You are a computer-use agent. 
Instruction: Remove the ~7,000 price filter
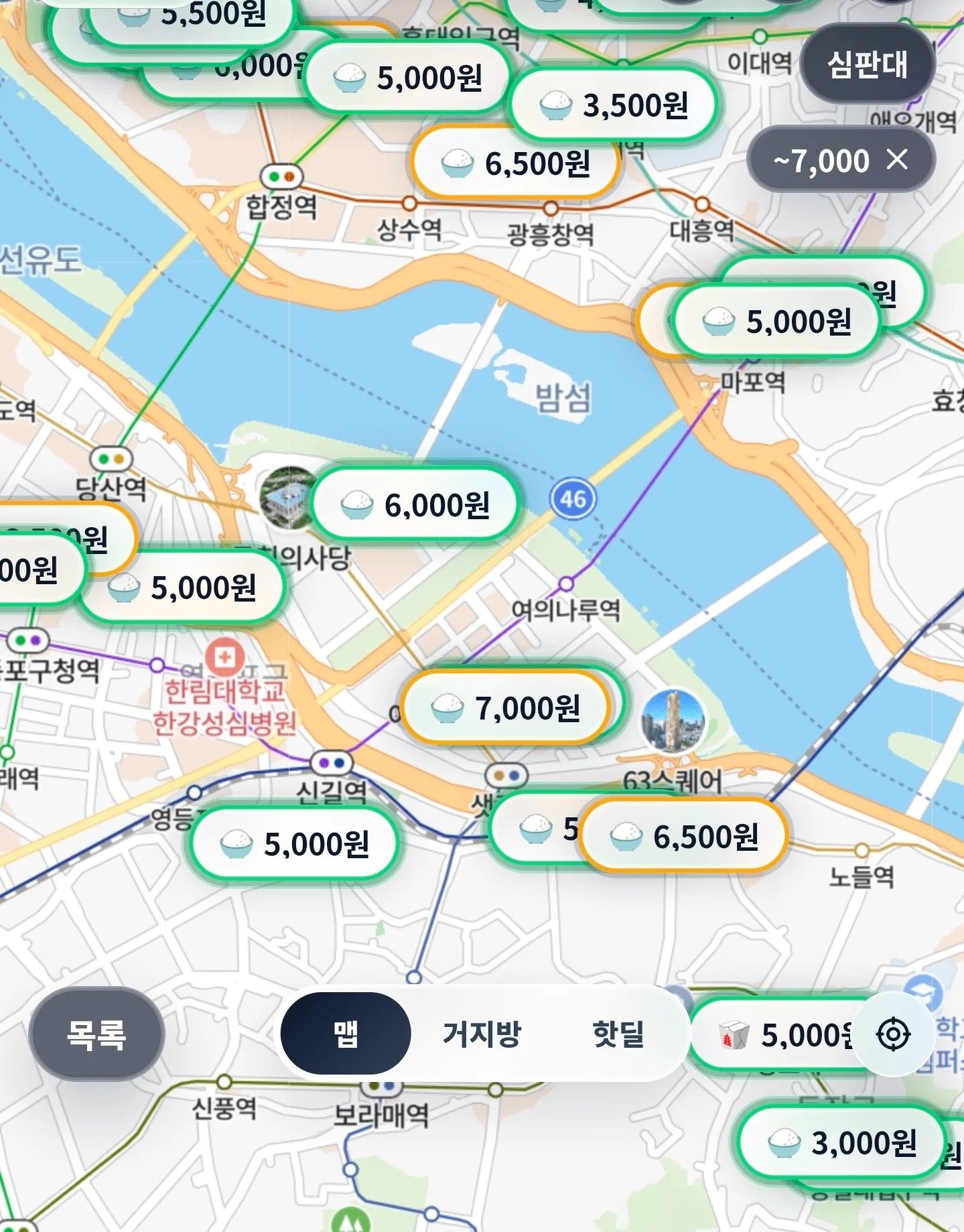pyautogui.click(x=896, y=159)
